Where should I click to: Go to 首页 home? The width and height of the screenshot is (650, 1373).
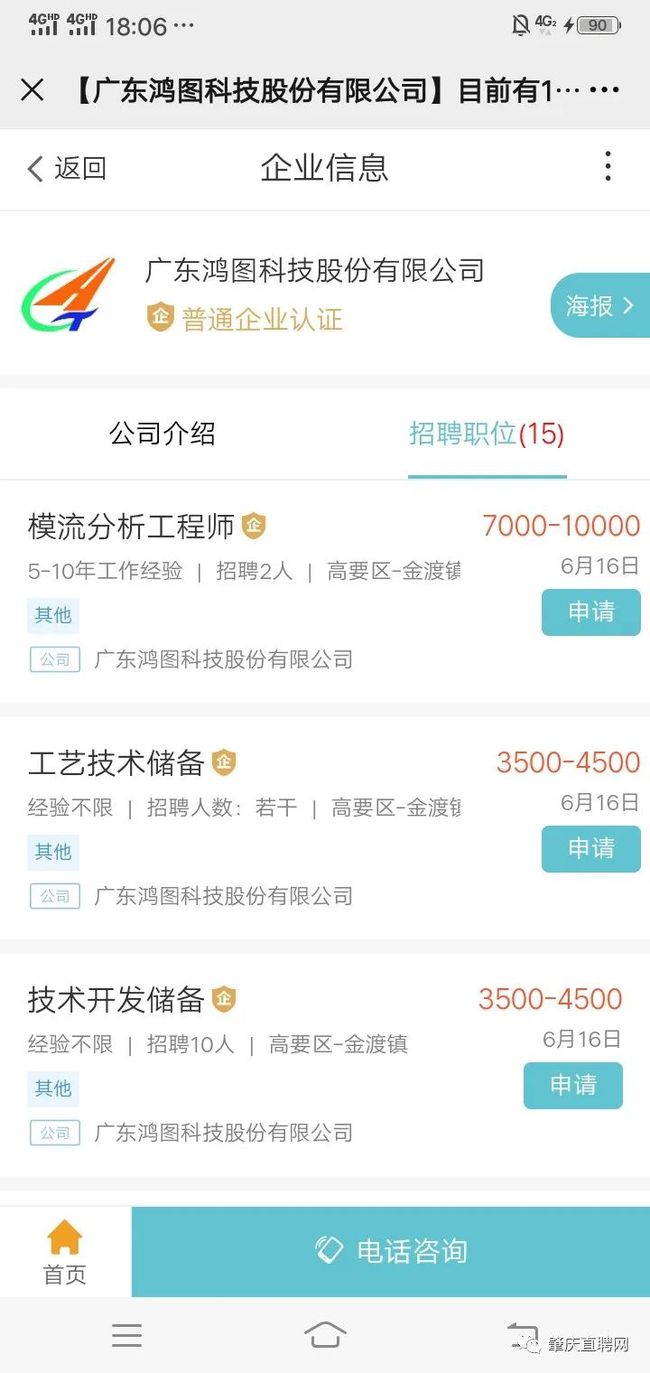65,1252
